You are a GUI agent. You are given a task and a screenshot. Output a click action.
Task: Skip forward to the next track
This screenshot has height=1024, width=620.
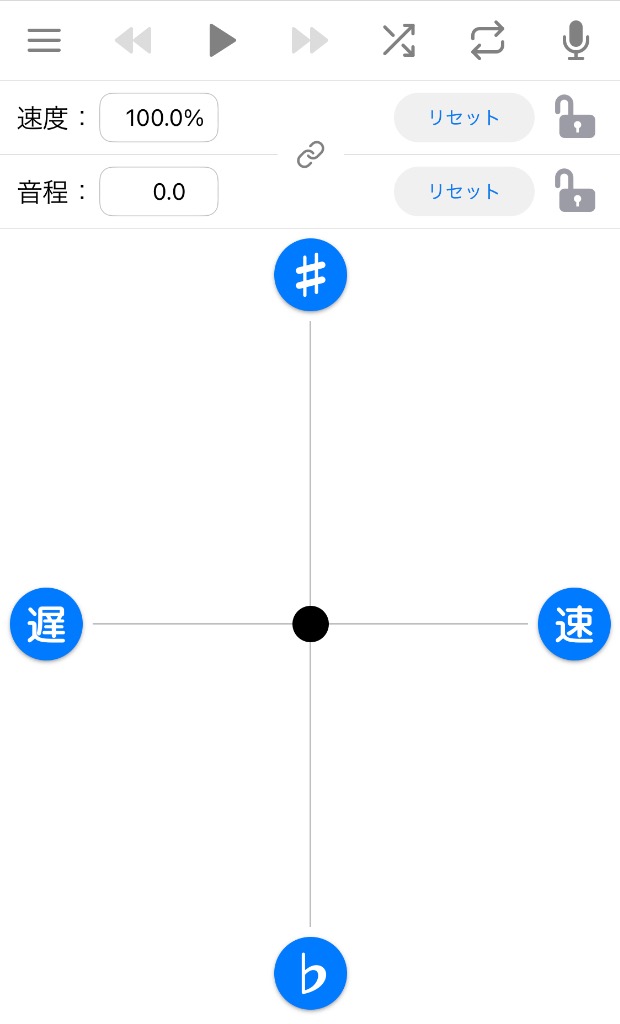click(x=310, y=40)
